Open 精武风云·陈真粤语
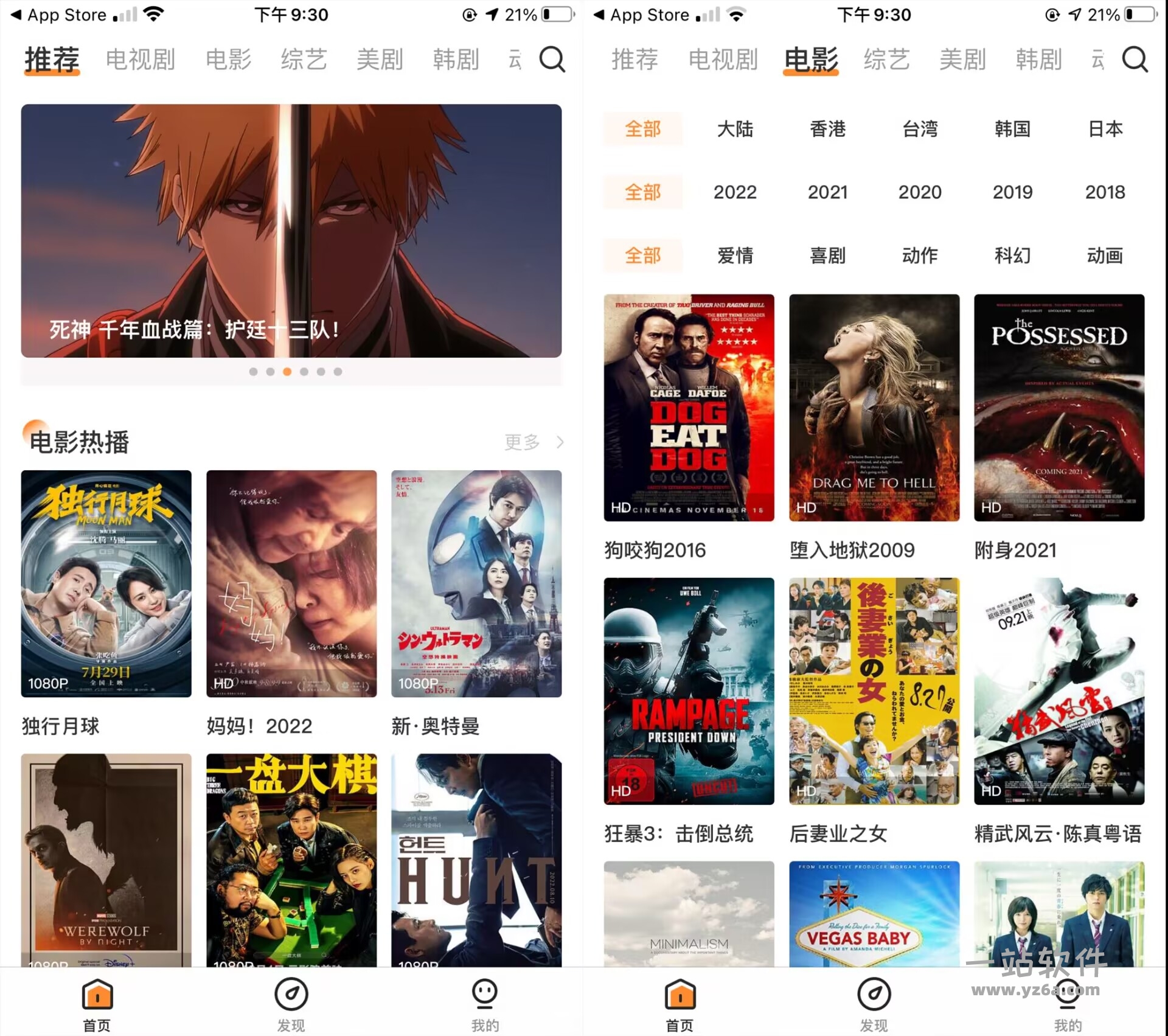 pyautogui.click(x=1058, y=691)
